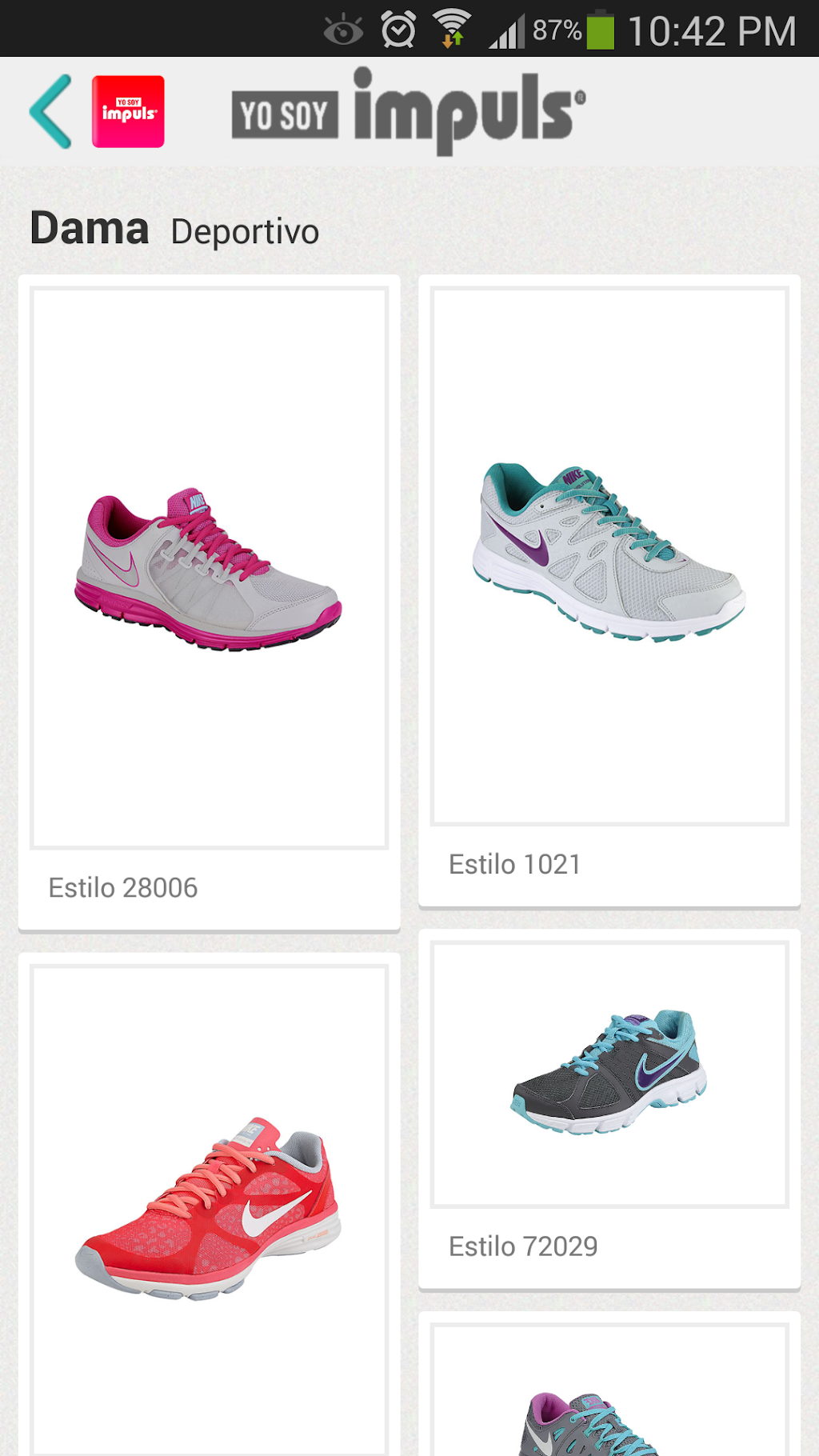This screenshot has width=819, height=1456.
Task: Open the Estilo 1021 shoe card
Action: tap(609, 590)
